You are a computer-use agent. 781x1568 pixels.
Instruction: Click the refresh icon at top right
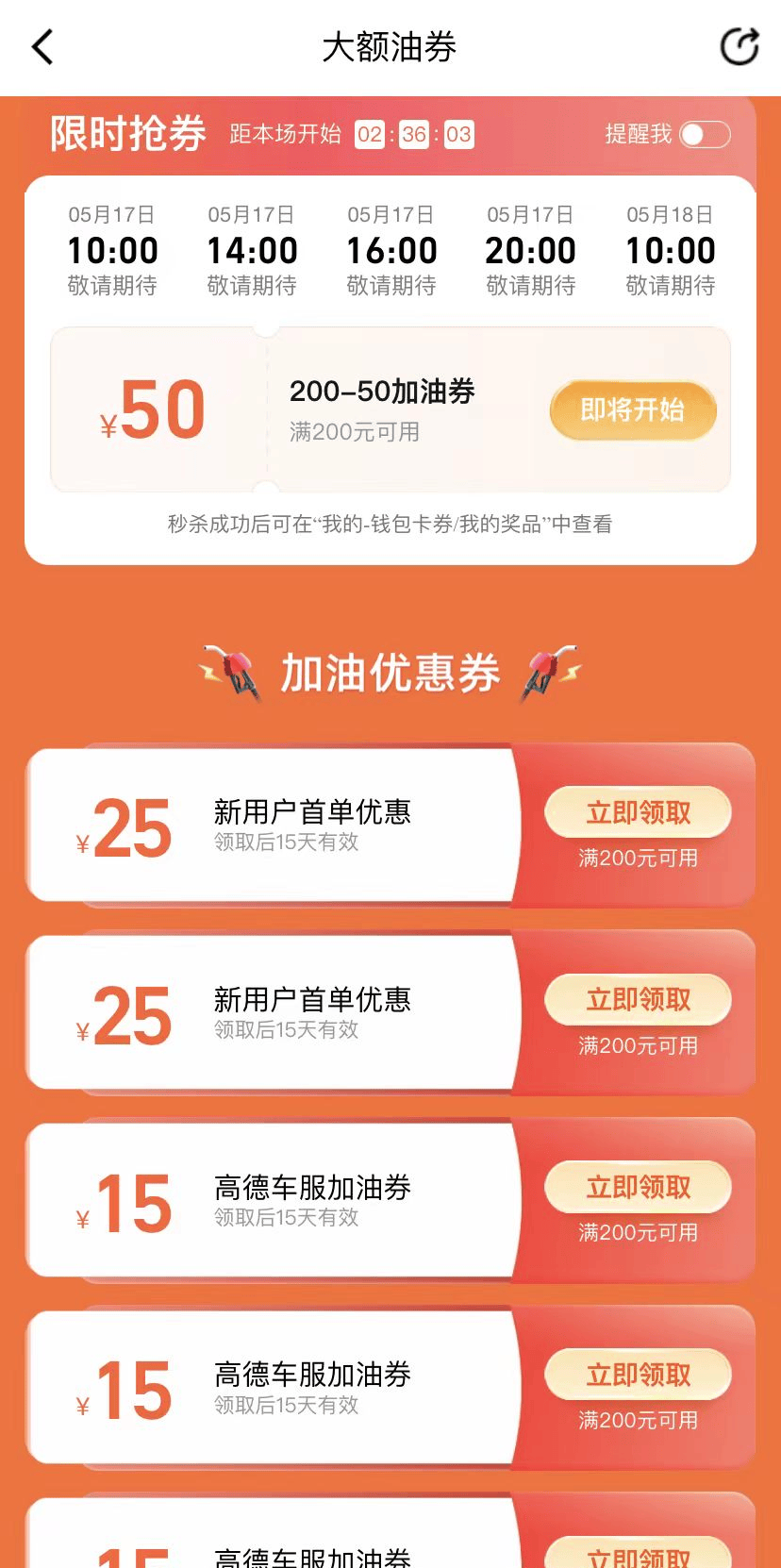pyautogui.click(x=741, y=44)
